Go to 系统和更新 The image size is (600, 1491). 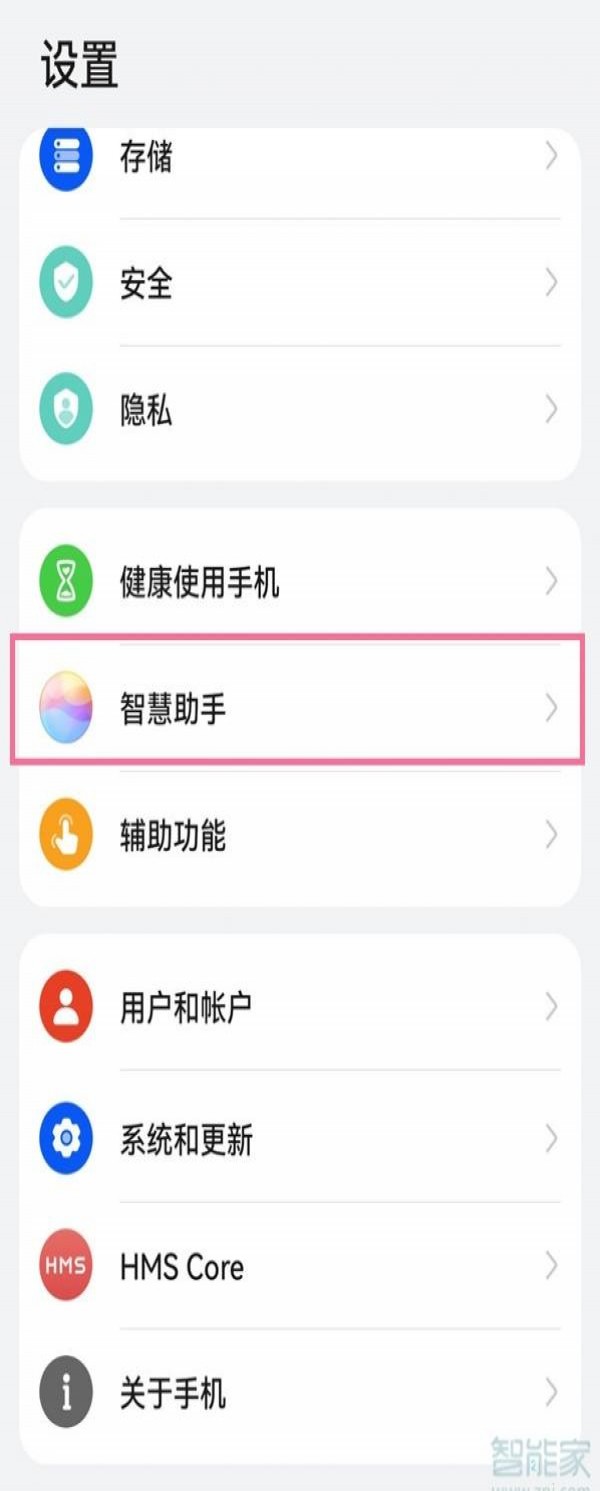[x=300, y=1139]
